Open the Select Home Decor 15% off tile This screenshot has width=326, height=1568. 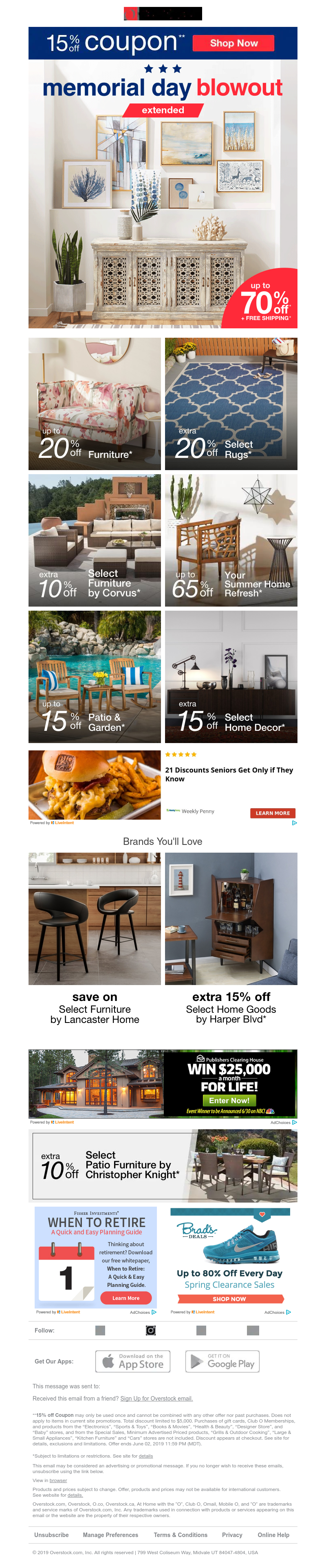(231, 676)
